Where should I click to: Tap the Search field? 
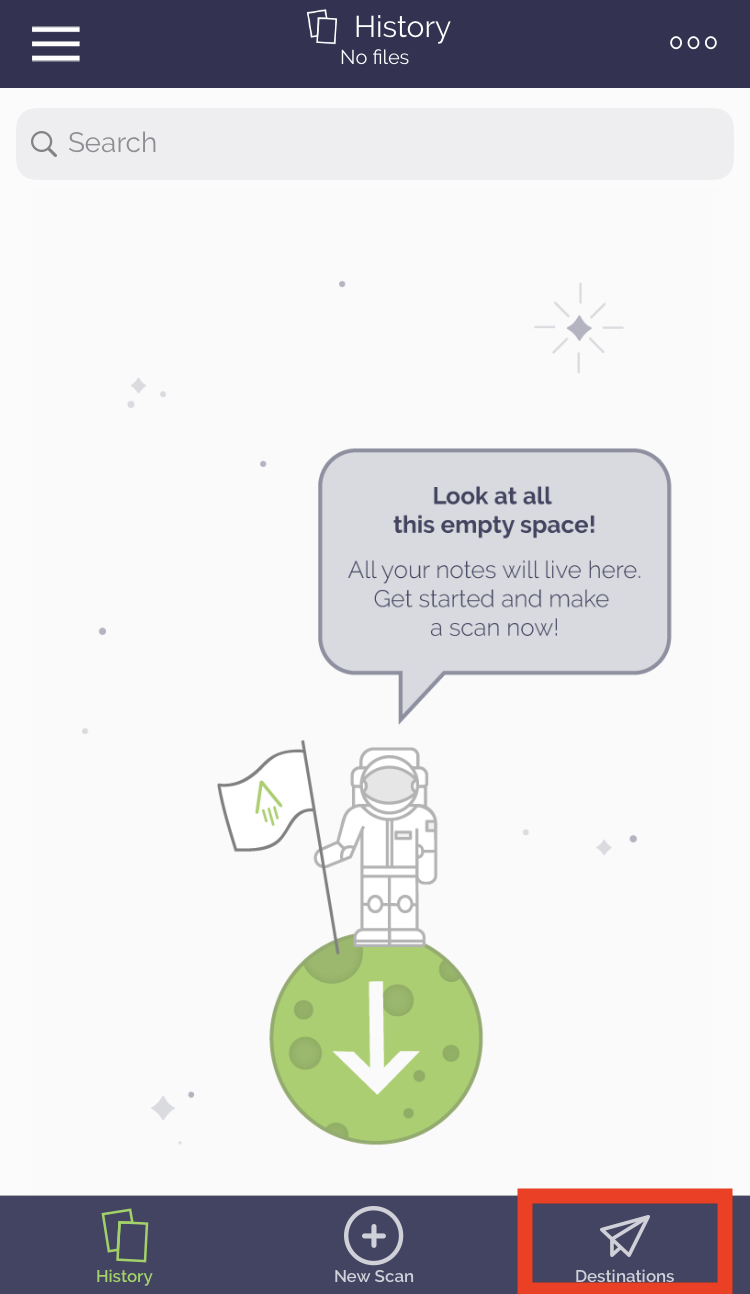coord(375,143)
